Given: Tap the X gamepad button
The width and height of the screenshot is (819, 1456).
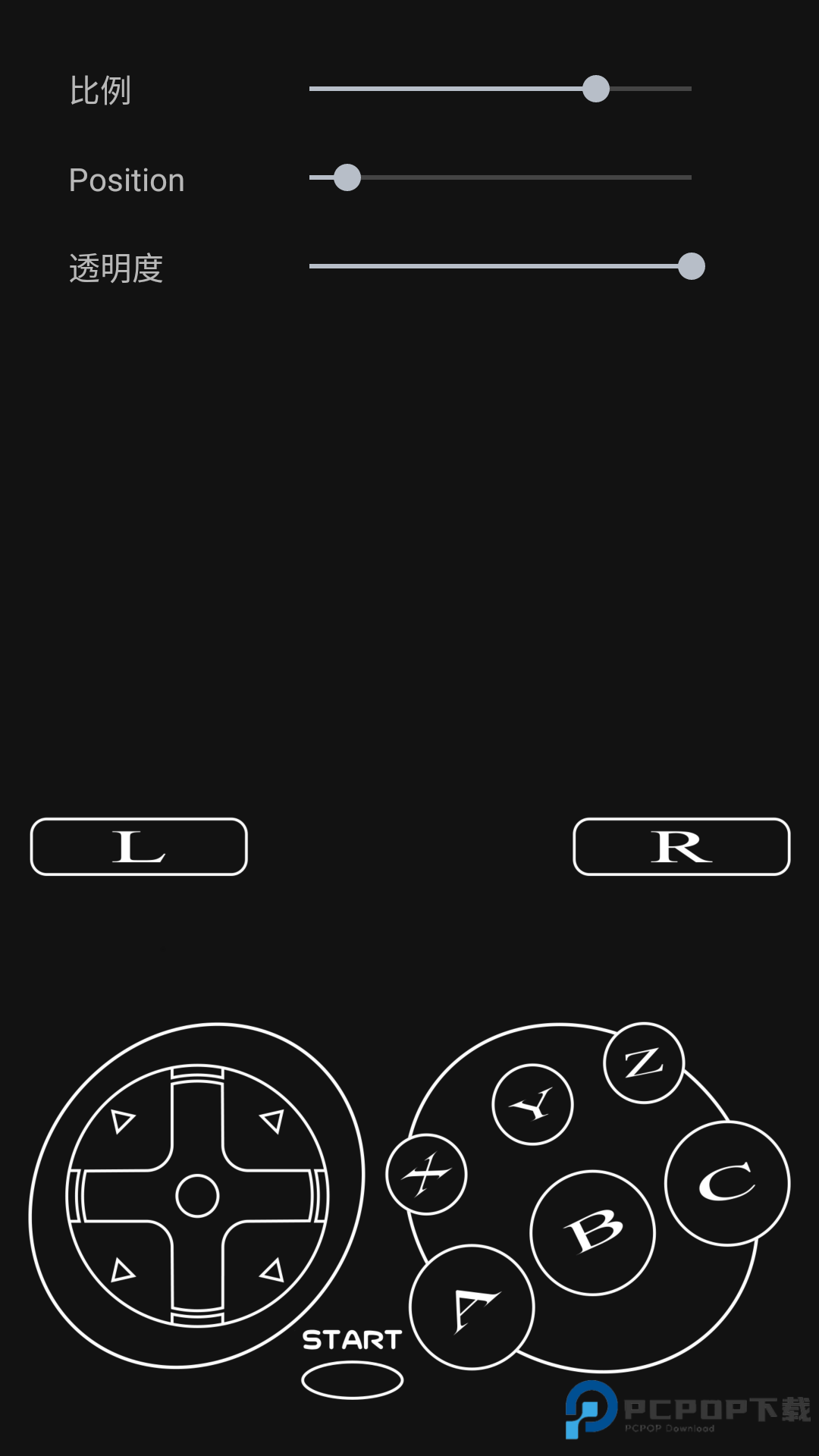Looking at the screenshot, I should [x=426, y=1174].
